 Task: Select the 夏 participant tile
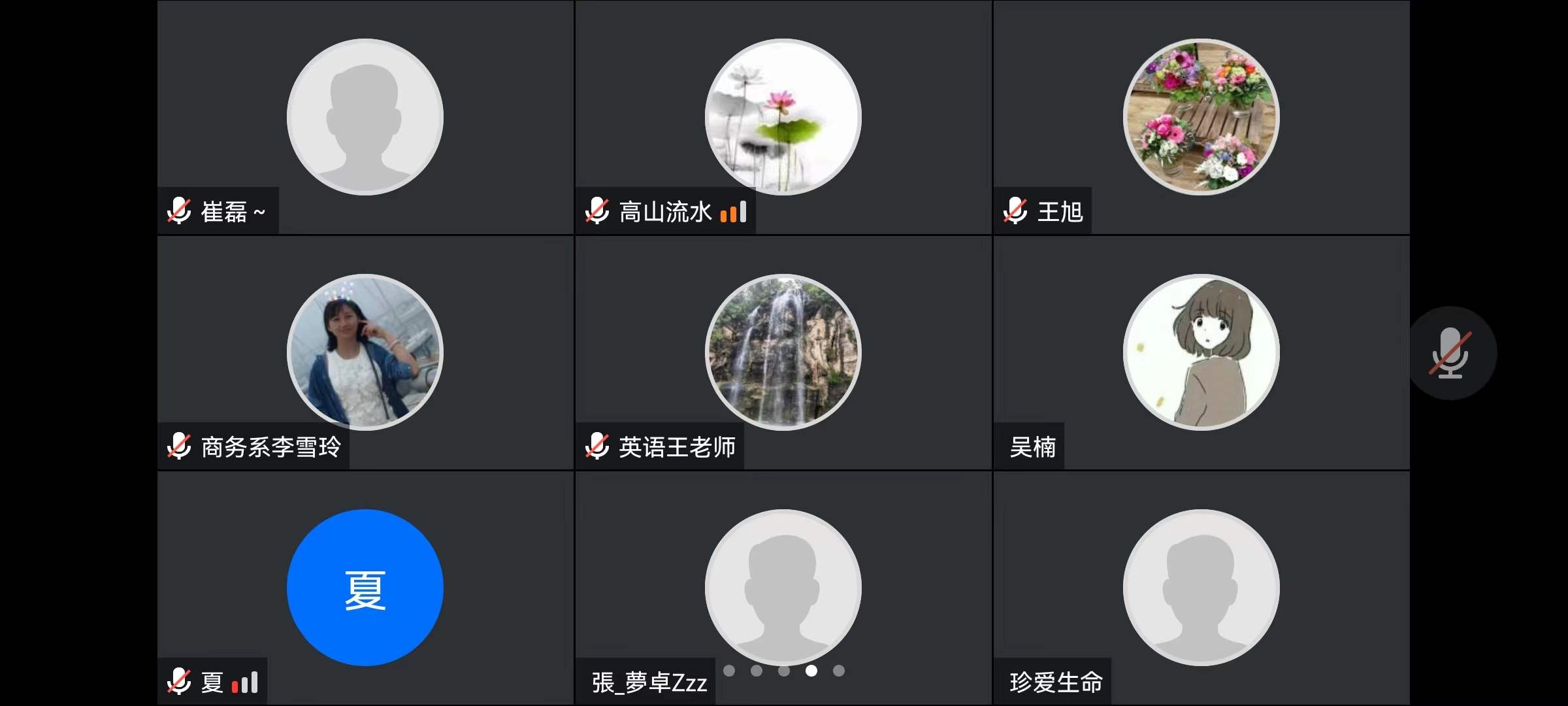(x=365, y=588)
